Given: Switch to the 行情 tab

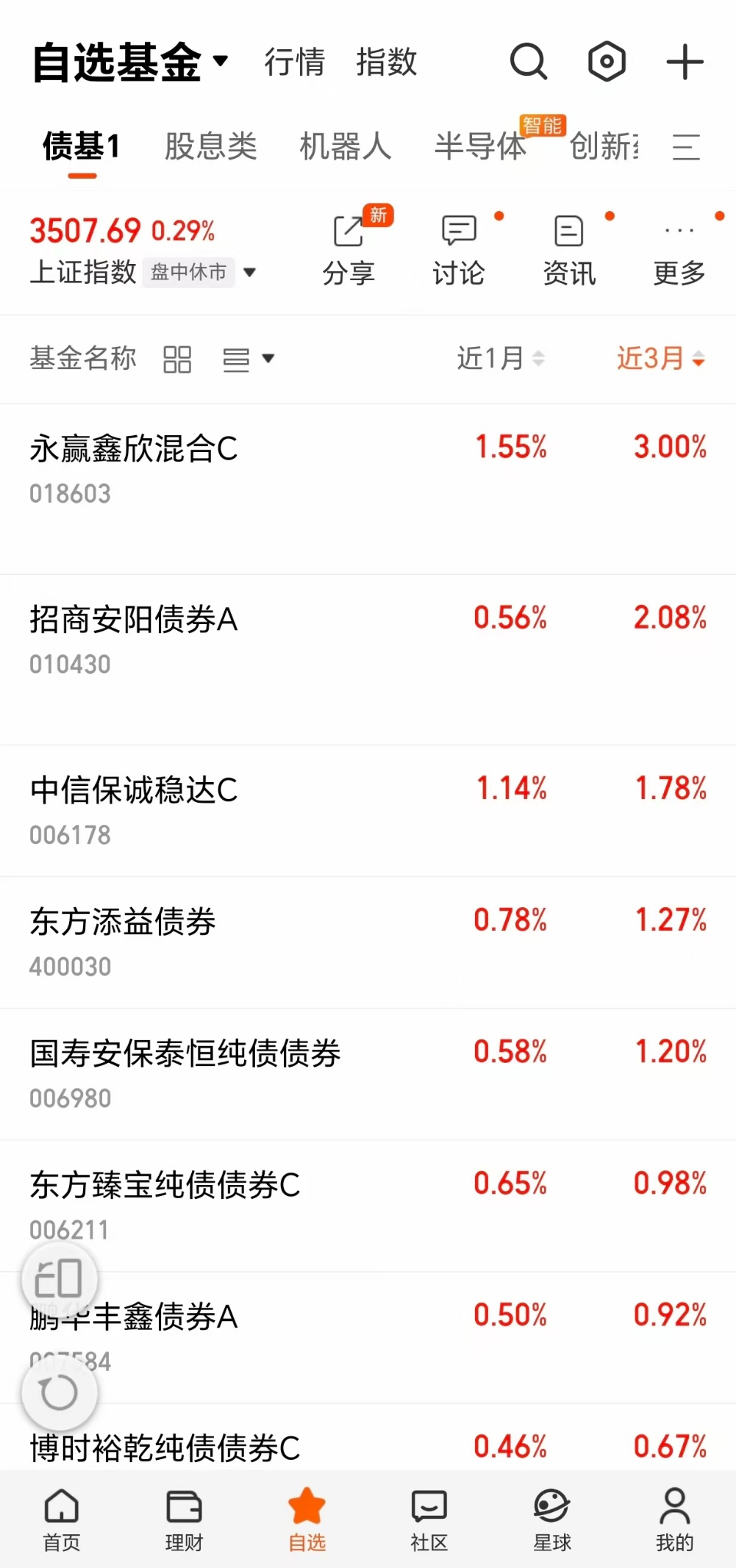Looking at the screenshot, I should tap(295, 62).
